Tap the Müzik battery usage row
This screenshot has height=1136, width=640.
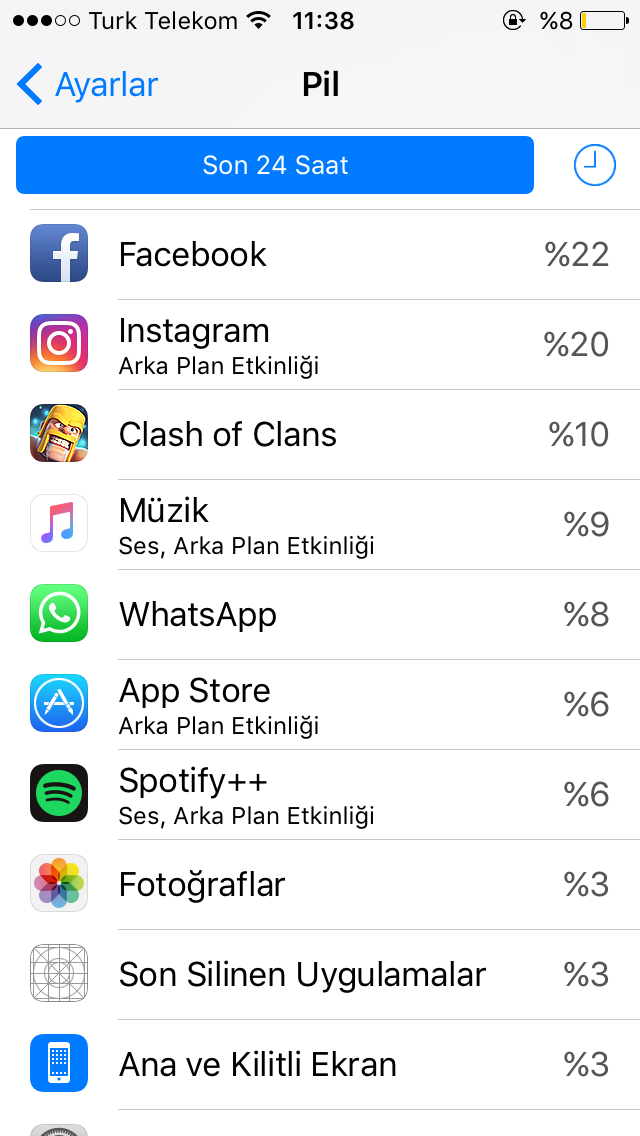tap(320, 524)
